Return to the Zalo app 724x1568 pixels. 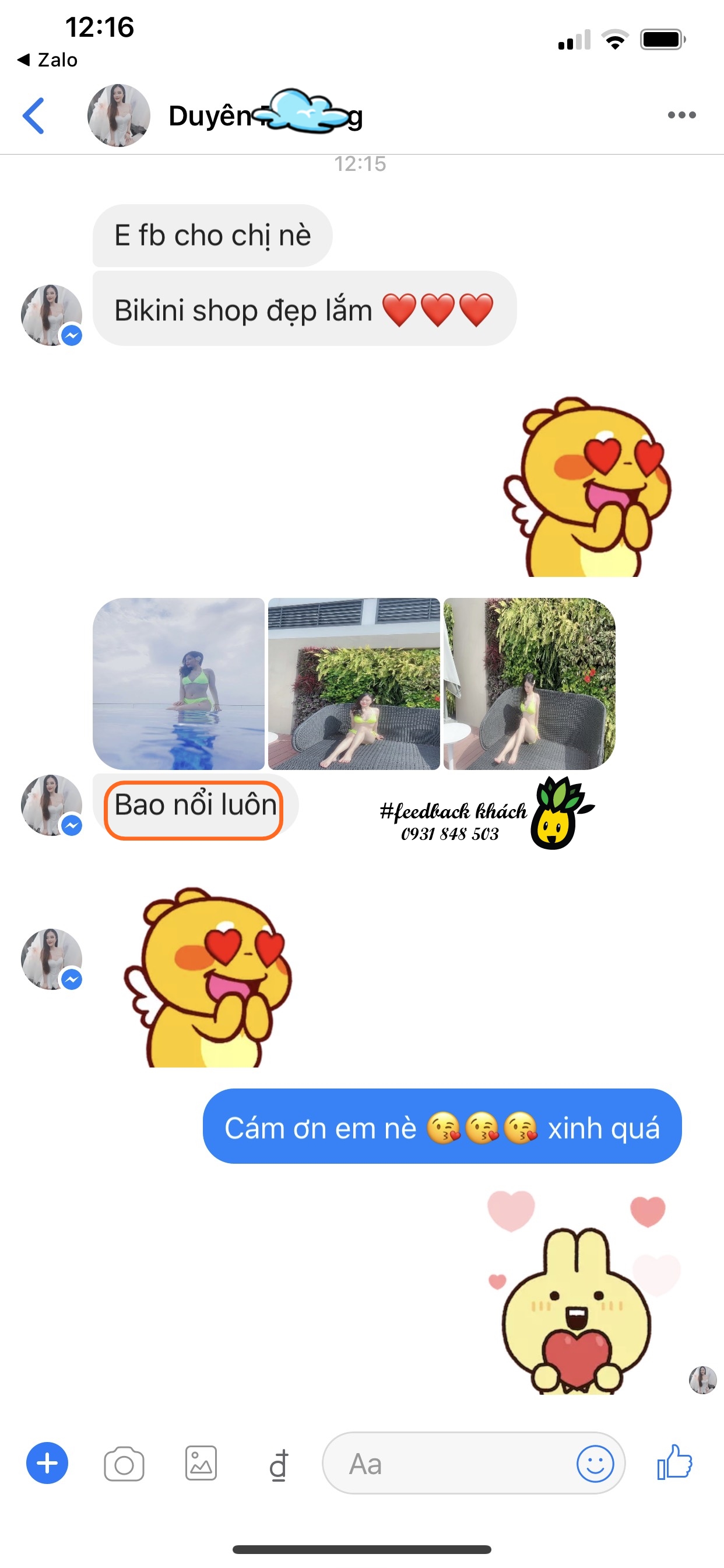[47, 60]
